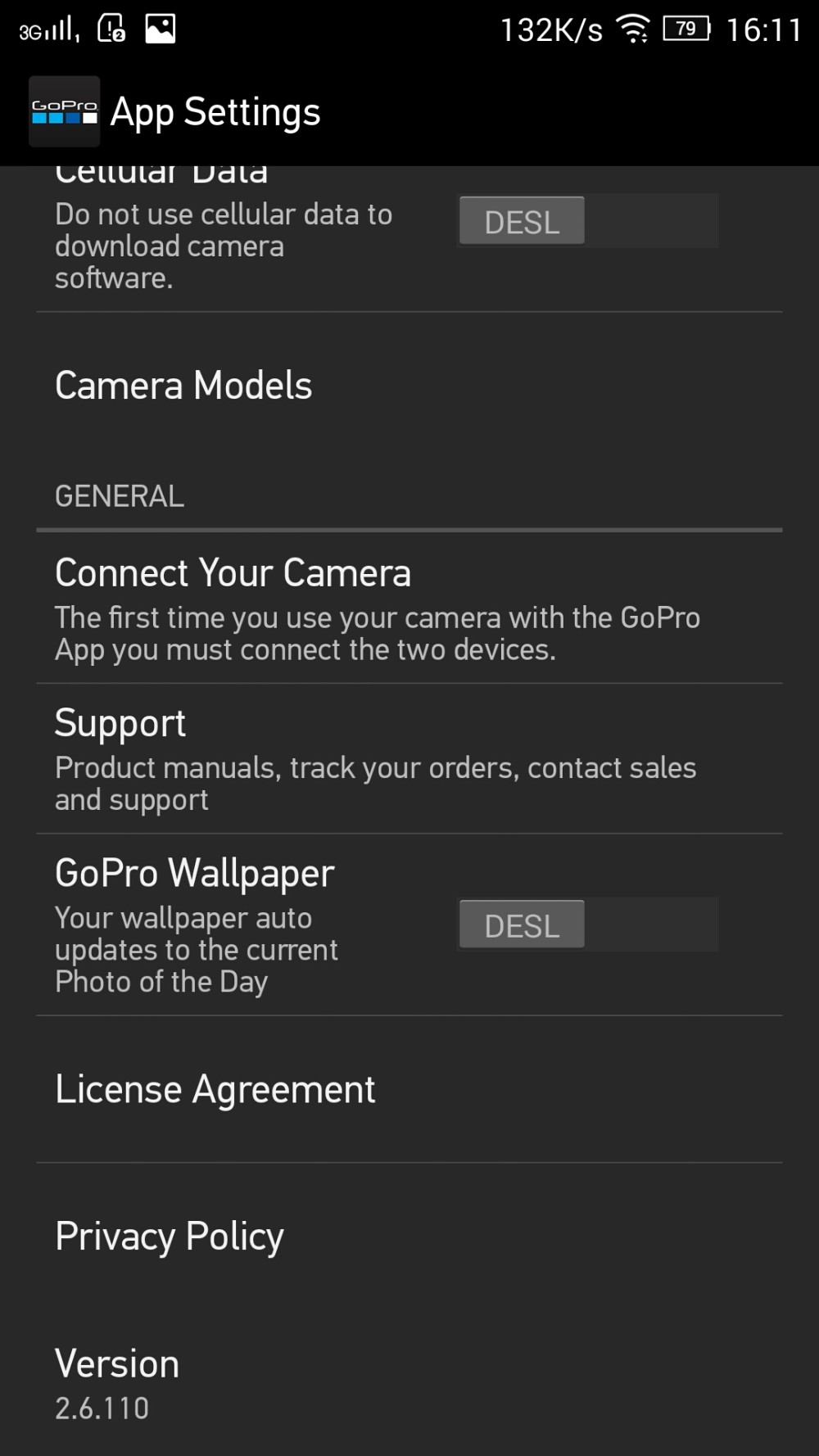Viewport: 819px width, 1456px height.
Task: Open the Privacy Policy
Action: (x=409, y=1237)
